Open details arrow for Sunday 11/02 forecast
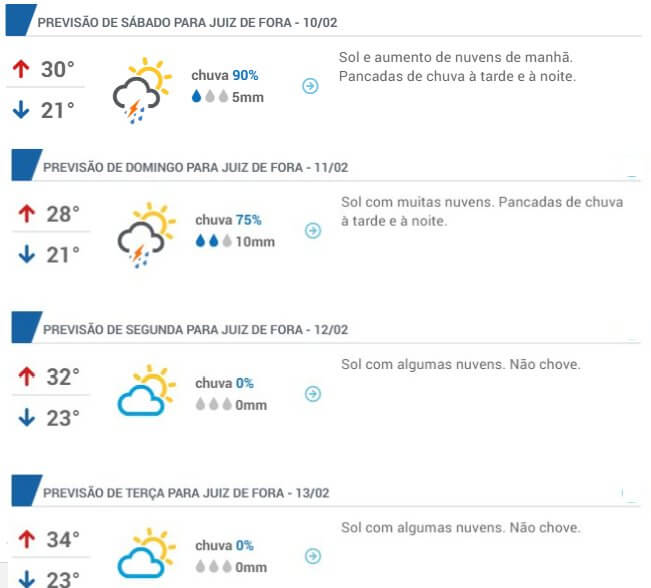 tap(313, 231)
